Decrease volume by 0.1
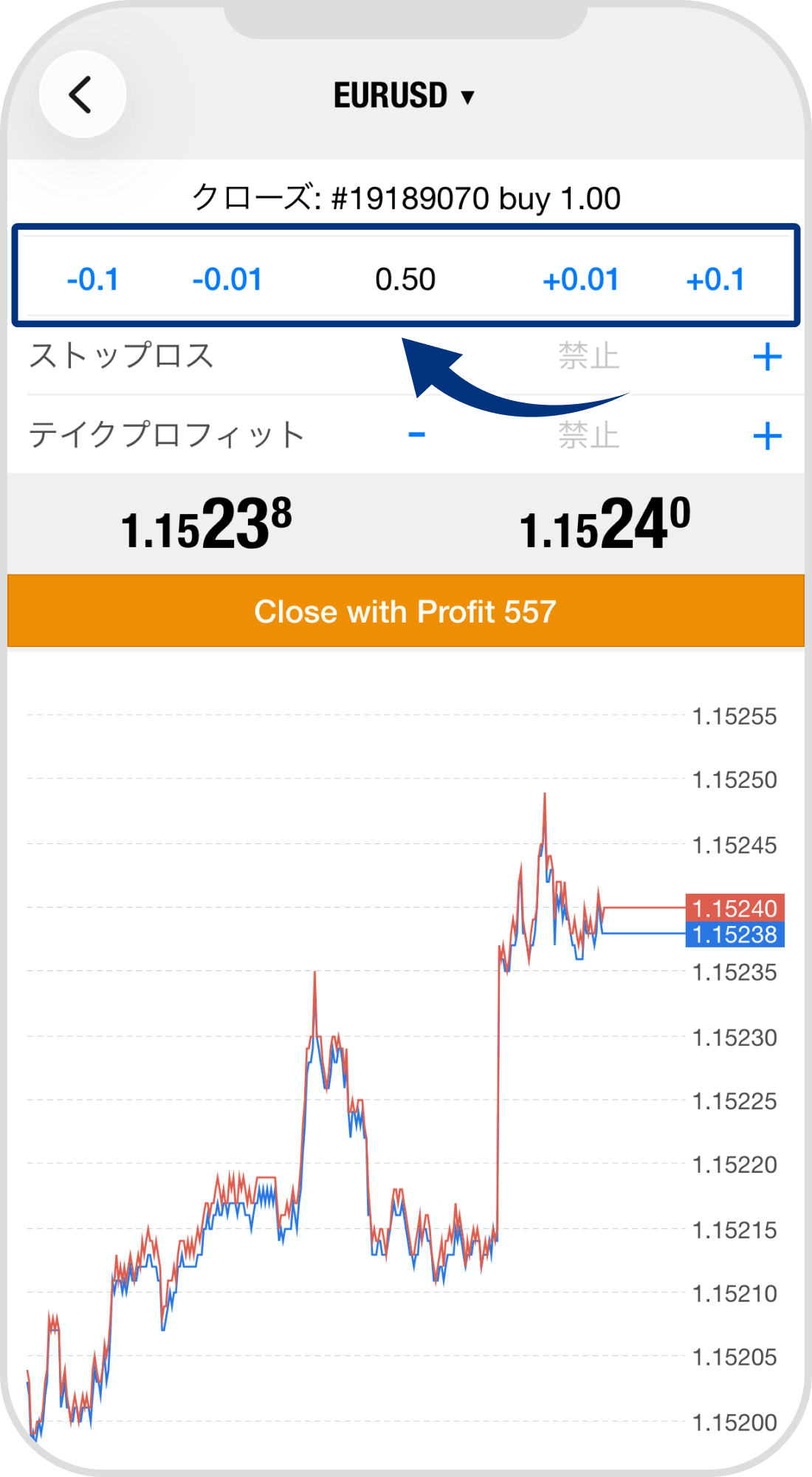Image resolution: width=812 pixels, height=1477 pixels. click(x=94, y=279)
